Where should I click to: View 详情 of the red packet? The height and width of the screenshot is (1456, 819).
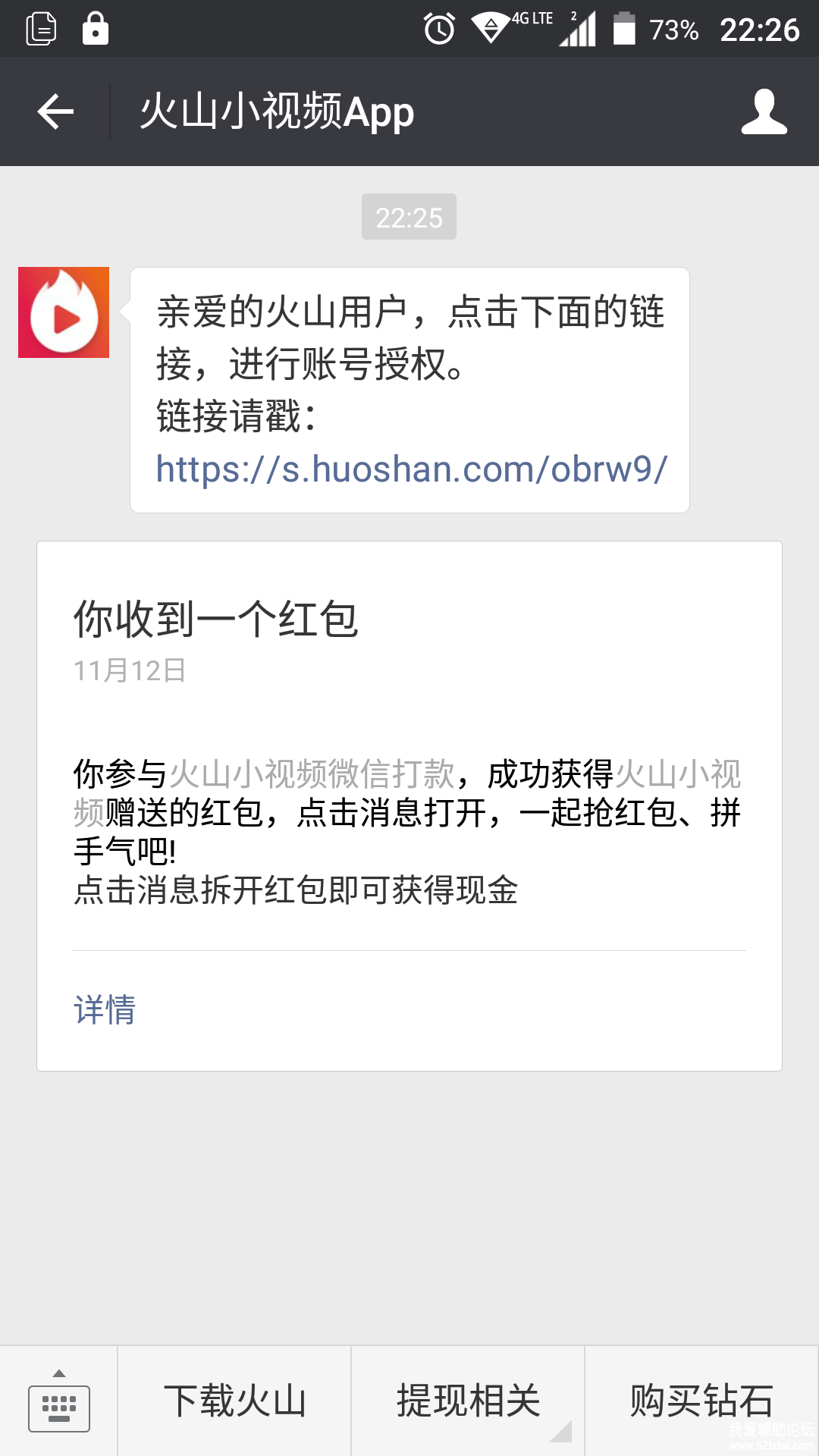click(105, 1010)
